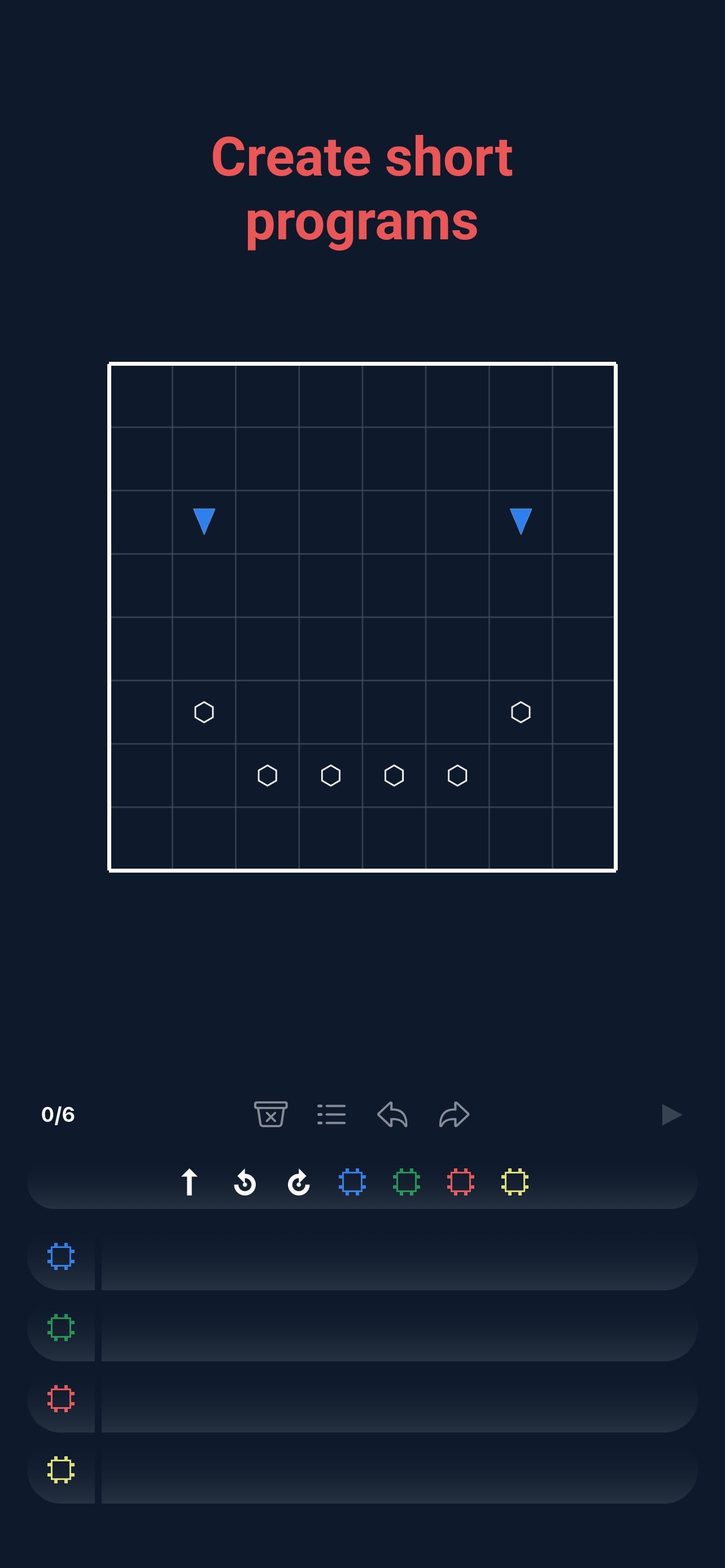Screen dimensions: 725x1568
Task: Select the rotate left command
Action: [x=244, y=1182]
